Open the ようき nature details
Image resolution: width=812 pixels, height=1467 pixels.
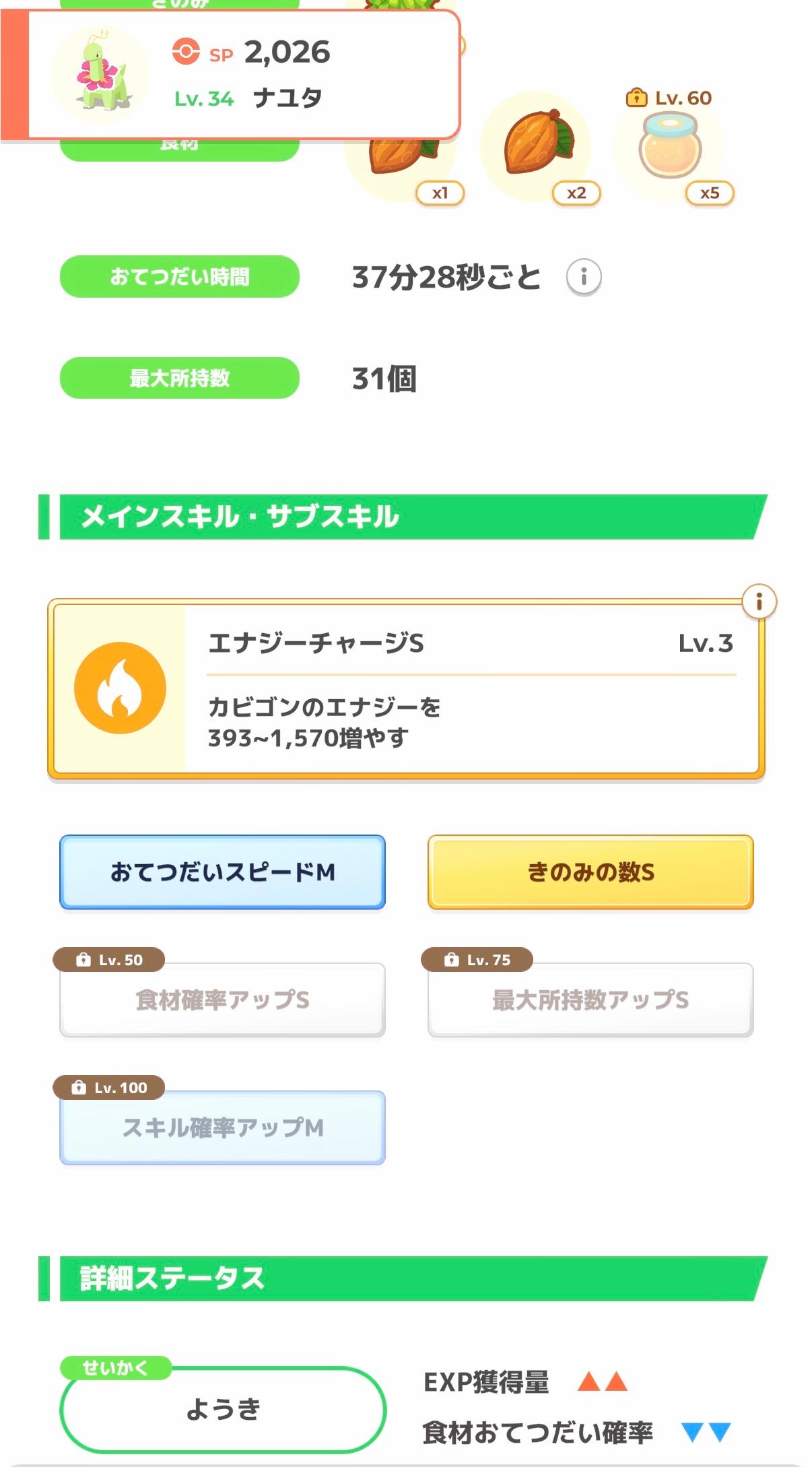pyautogui.click(x=222, y=1408)
